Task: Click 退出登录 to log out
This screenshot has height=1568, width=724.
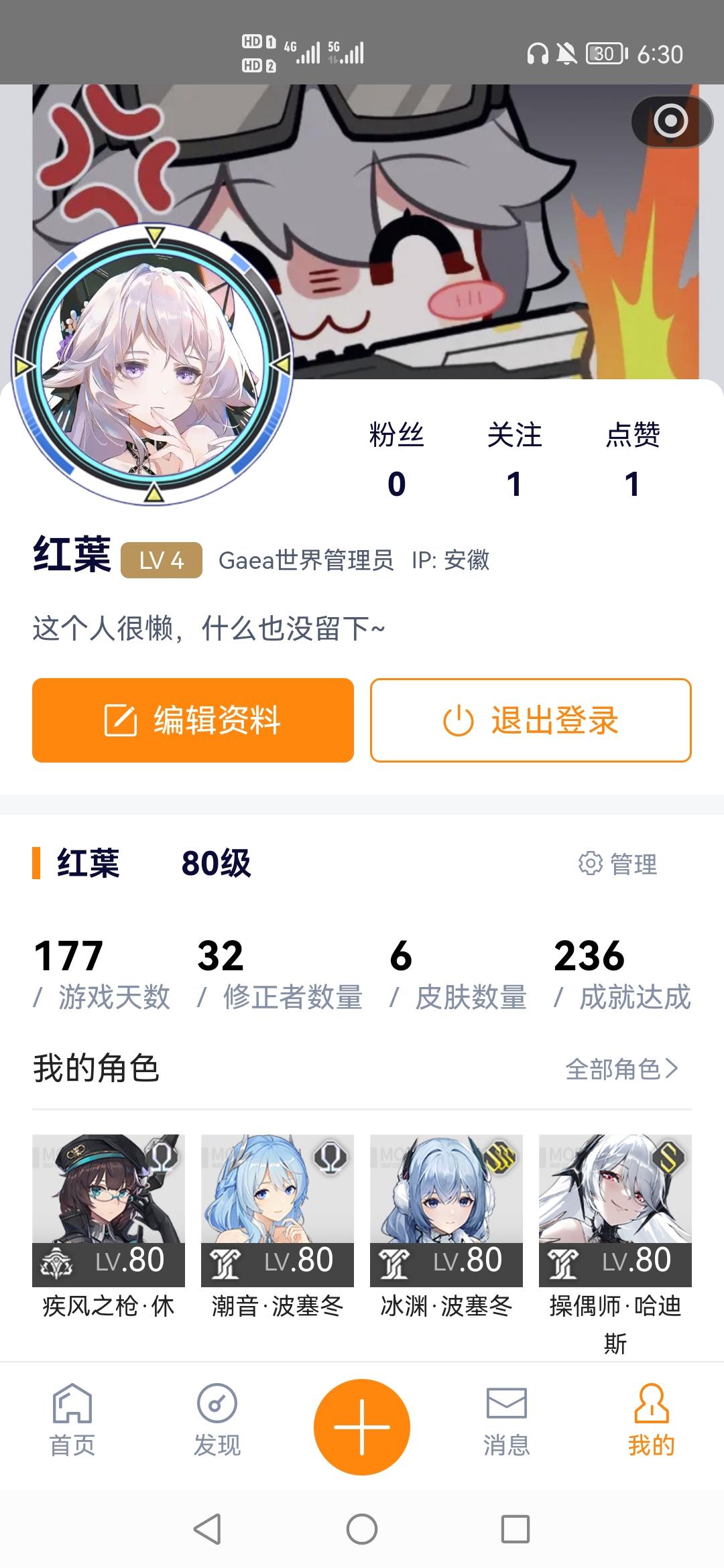Action: [530, 721]
